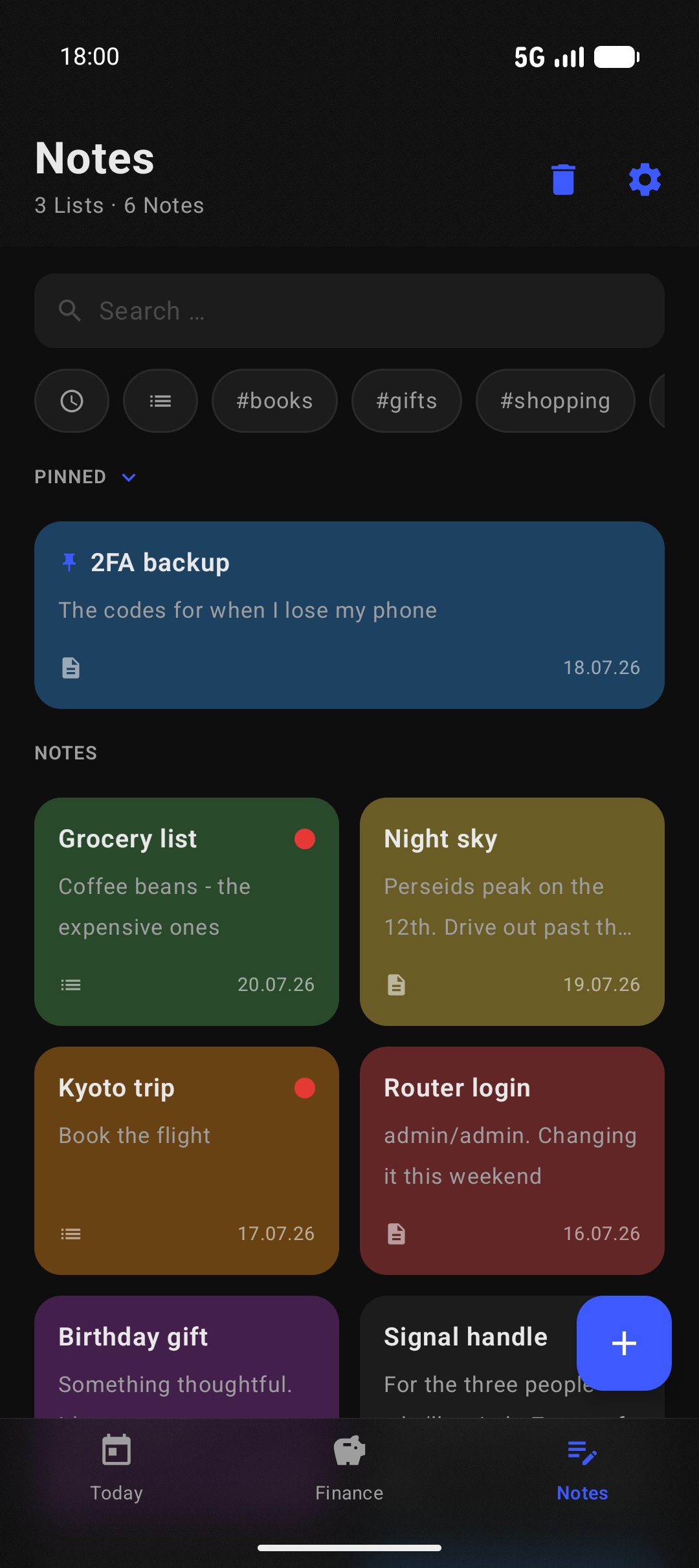Open the Birthday gift note
Screen dimensions: 699x1568
click(186, 1357)
